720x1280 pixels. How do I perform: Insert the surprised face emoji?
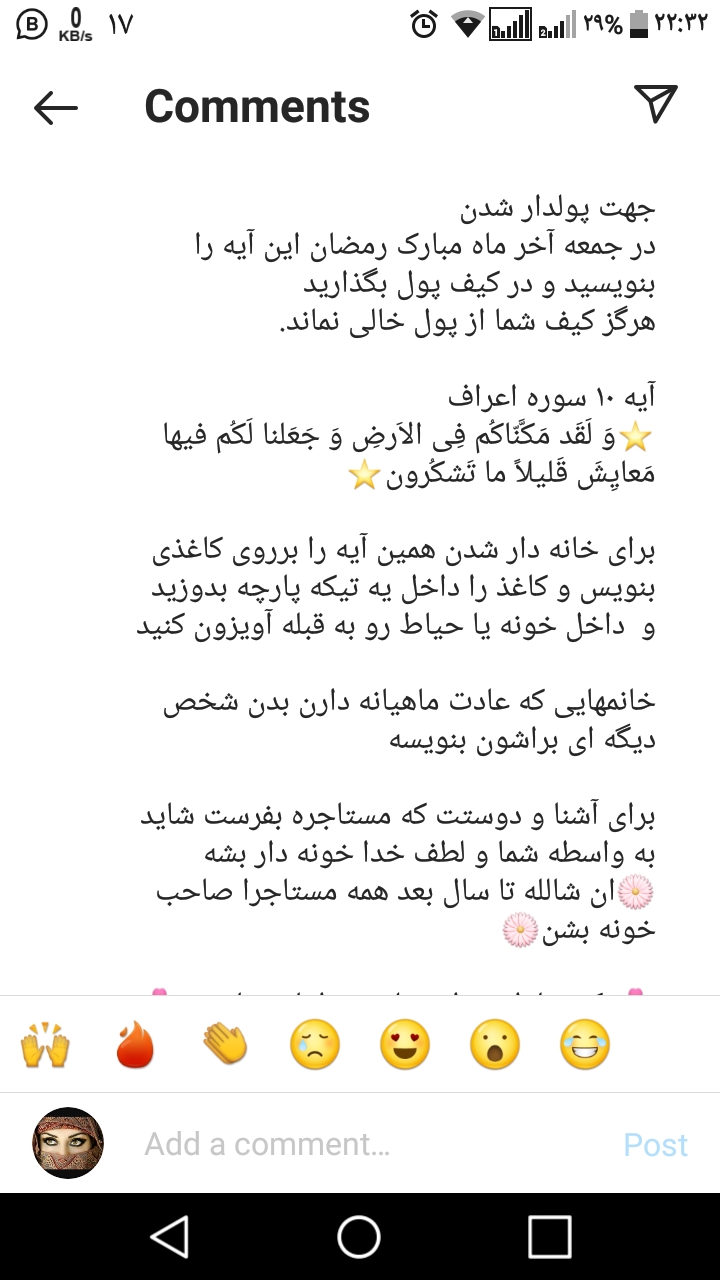pos(495,1045)
